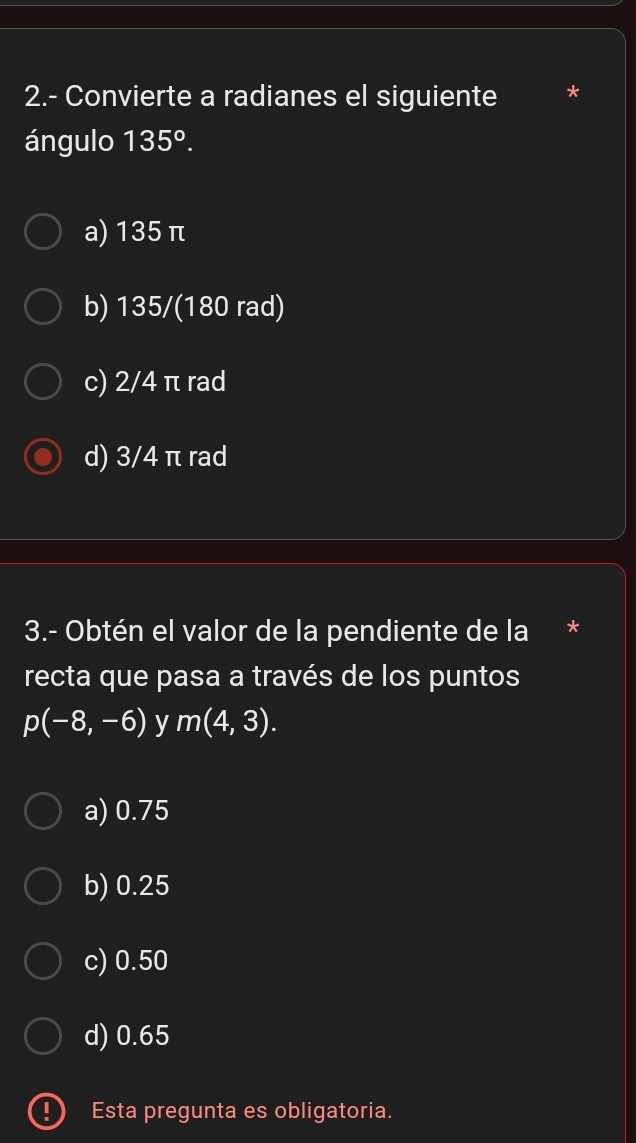Screen dimensions: 636x1143
Task: Pick option c) 2/4 π rad
Action: [42, 382]
